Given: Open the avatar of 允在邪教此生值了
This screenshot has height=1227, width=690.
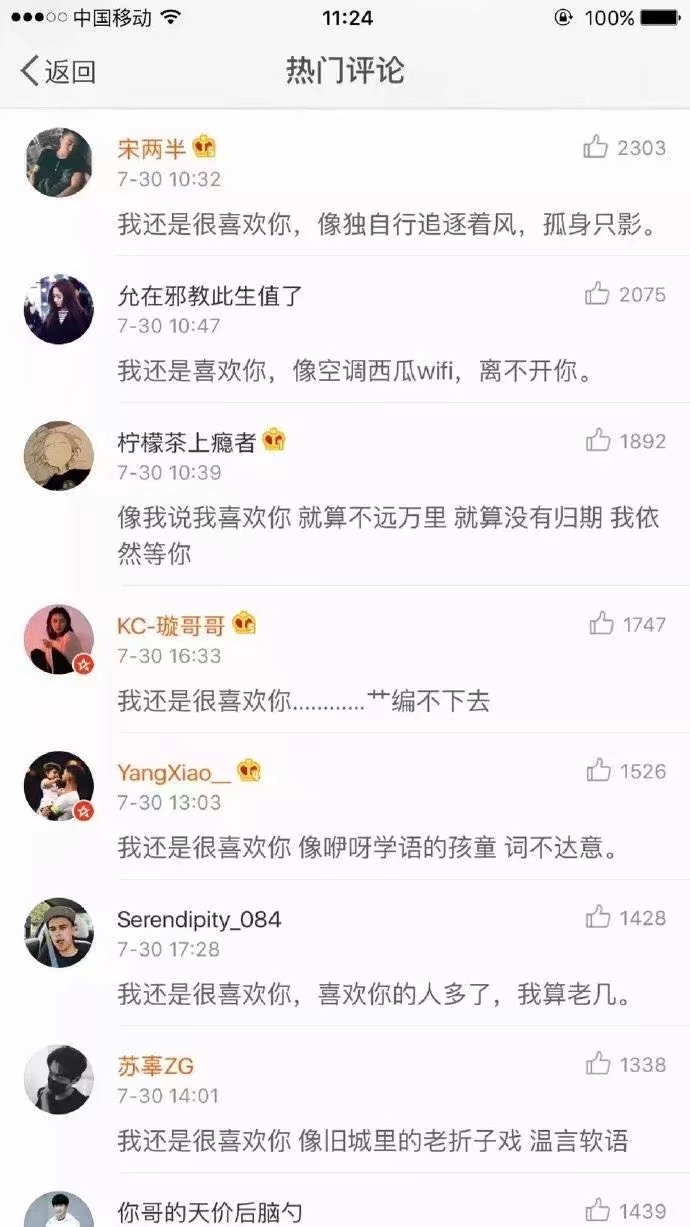Looking at the screenshot, I should [x=59, y=309].
